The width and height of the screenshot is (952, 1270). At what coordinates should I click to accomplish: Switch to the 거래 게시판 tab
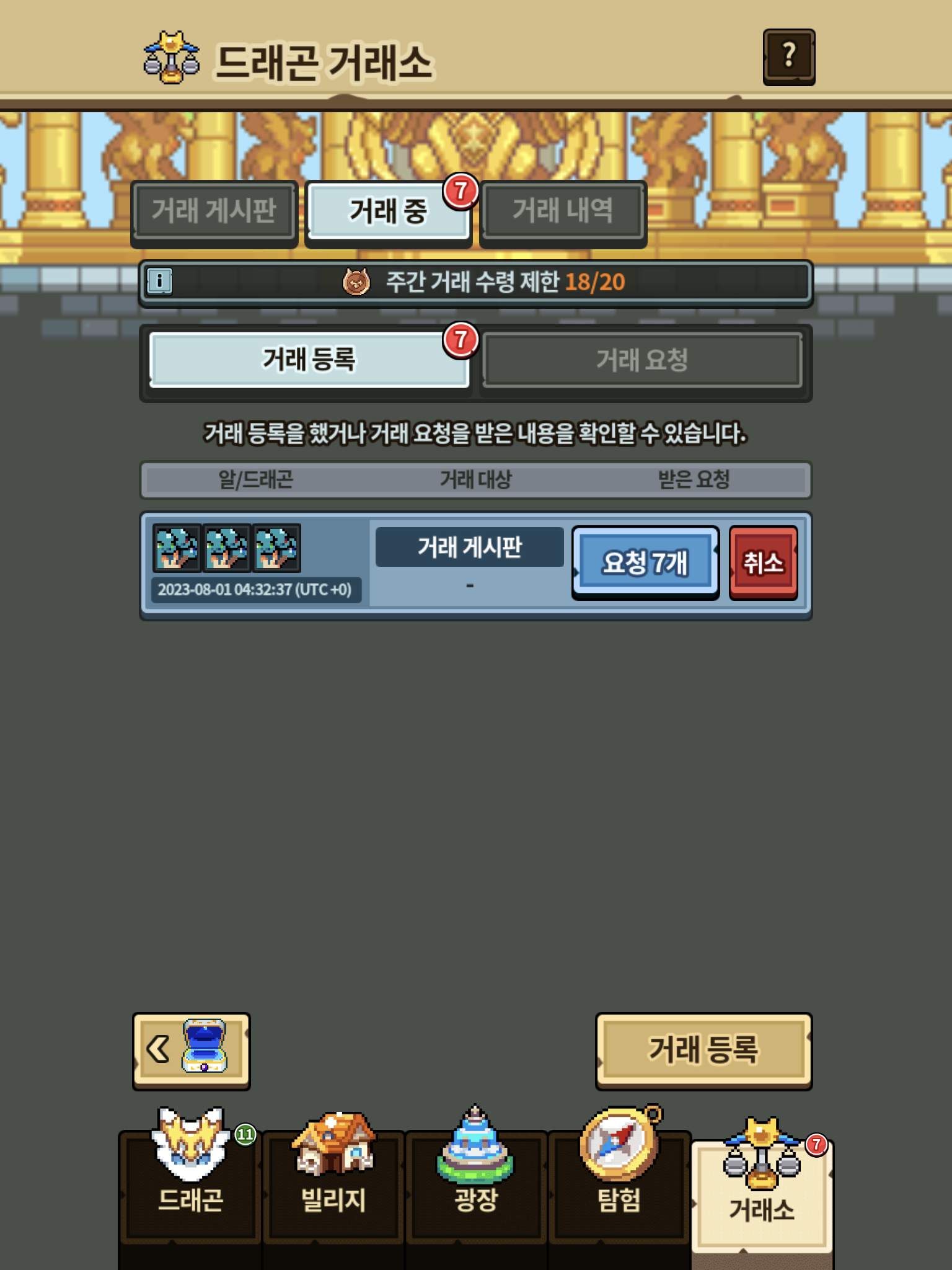click(214, 212)
